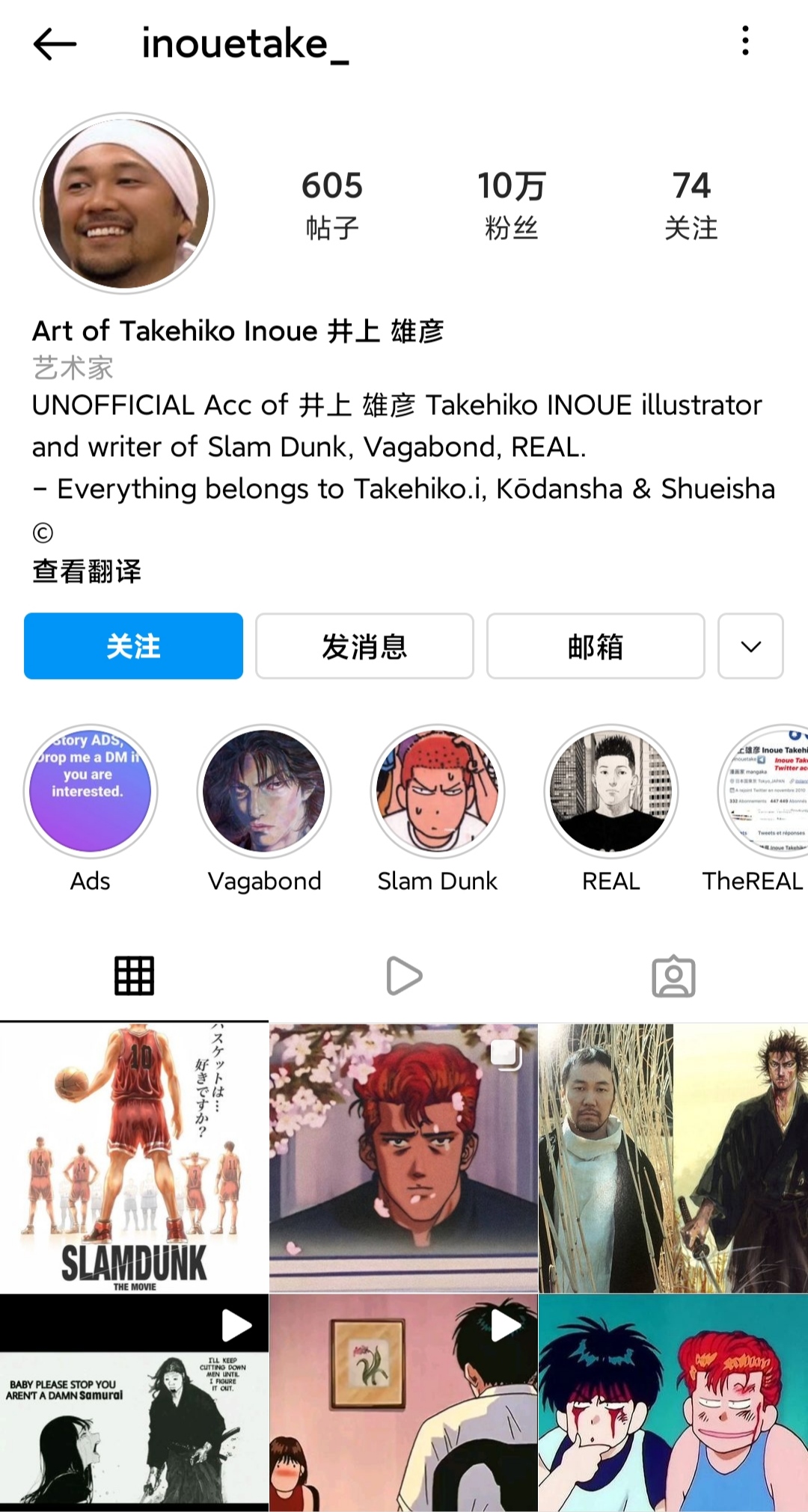808x1512 pixels.
Task: Open the Slam Dunk story highlight
Action: [438, 792]
